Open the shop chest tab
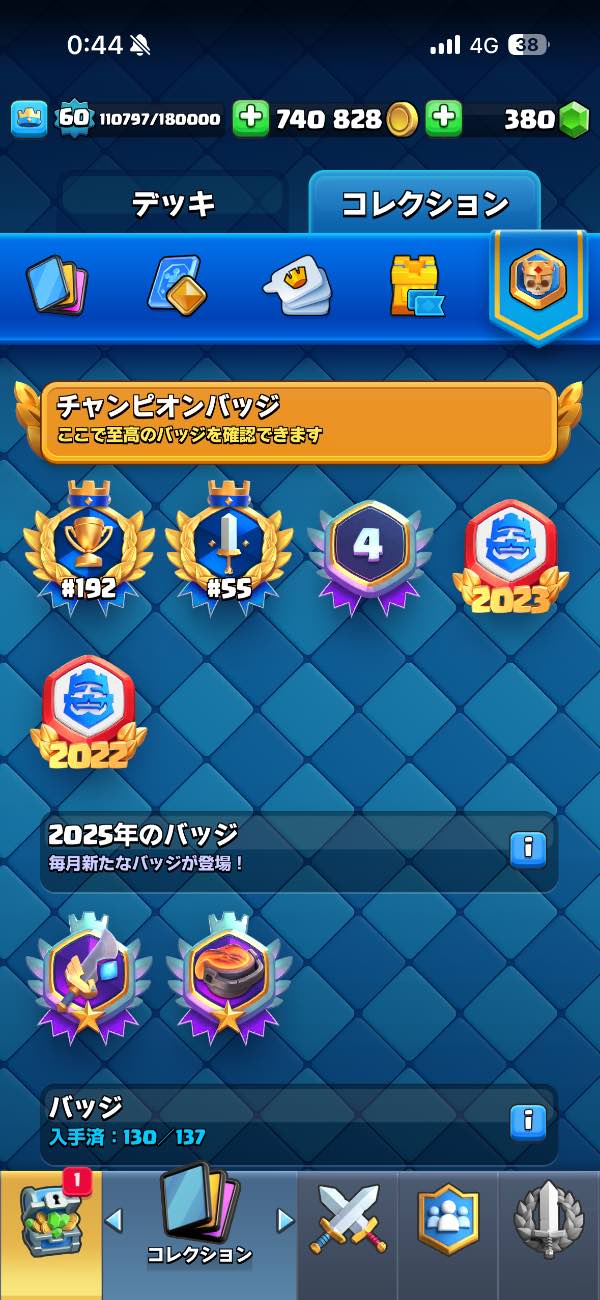This screenshot has height=1300, width=600. (x=50, y=1222)
